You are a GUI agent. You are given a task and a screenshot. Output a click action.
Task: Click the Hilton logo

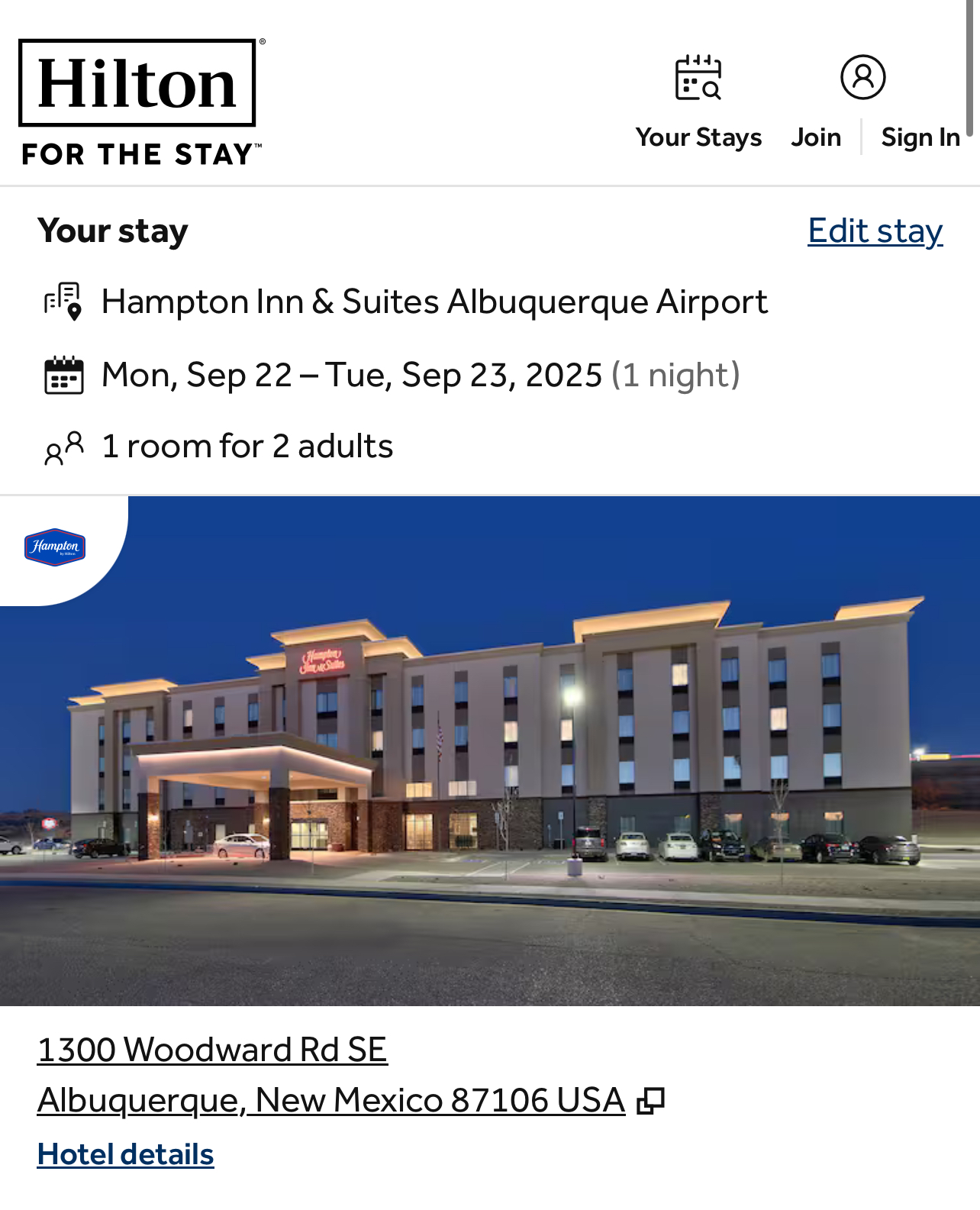pyautogui.click(x=137, y=84)
